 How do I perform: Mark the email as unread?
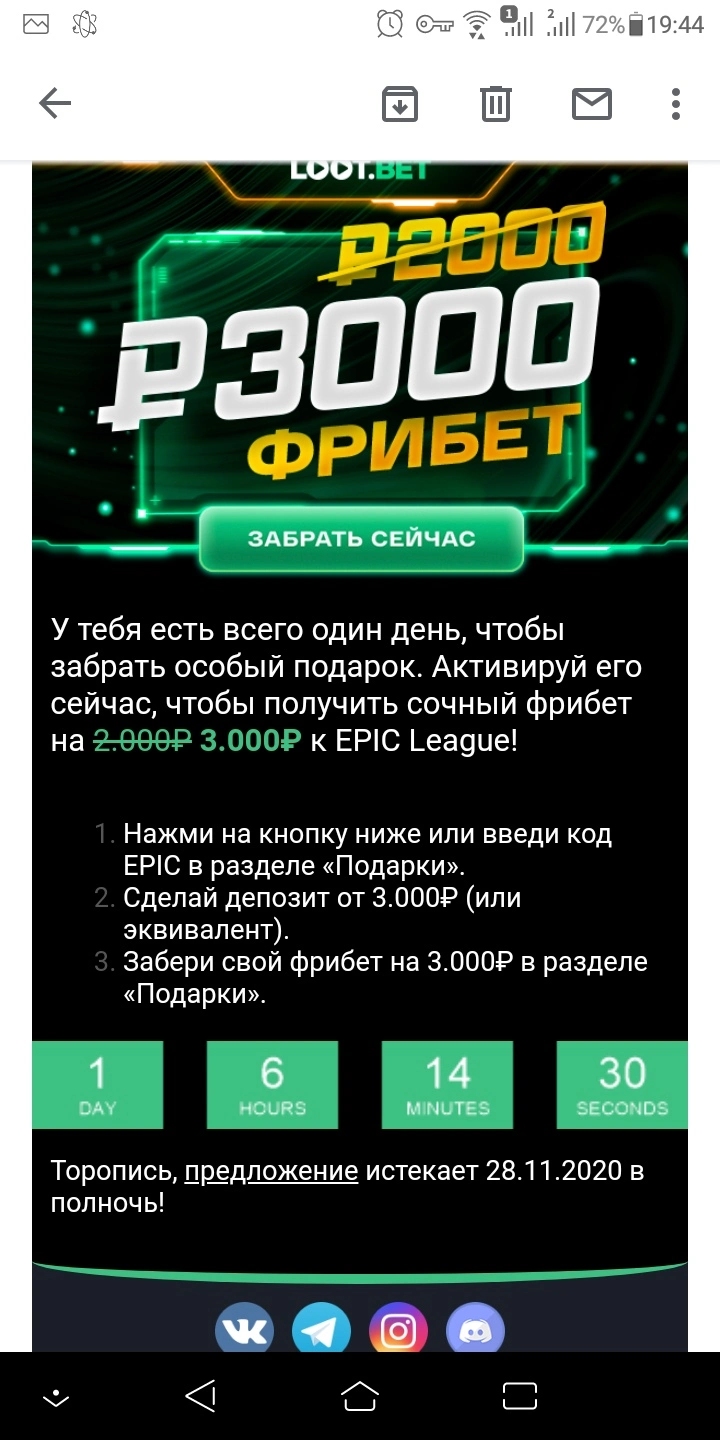pyautogui.click(x=592, y=103)
